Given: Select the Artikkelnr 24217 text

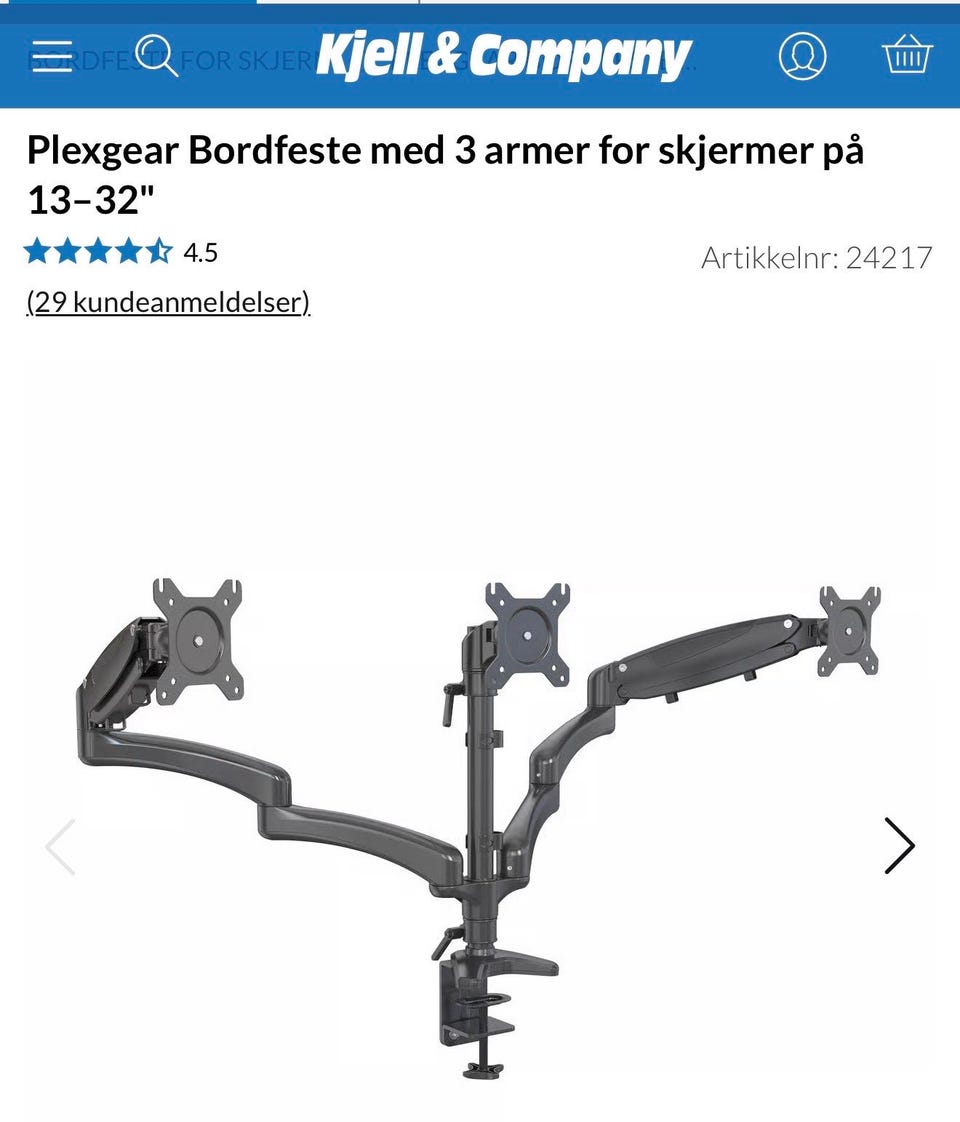Looking at the screenshot, I should click(x=817, y=258).
